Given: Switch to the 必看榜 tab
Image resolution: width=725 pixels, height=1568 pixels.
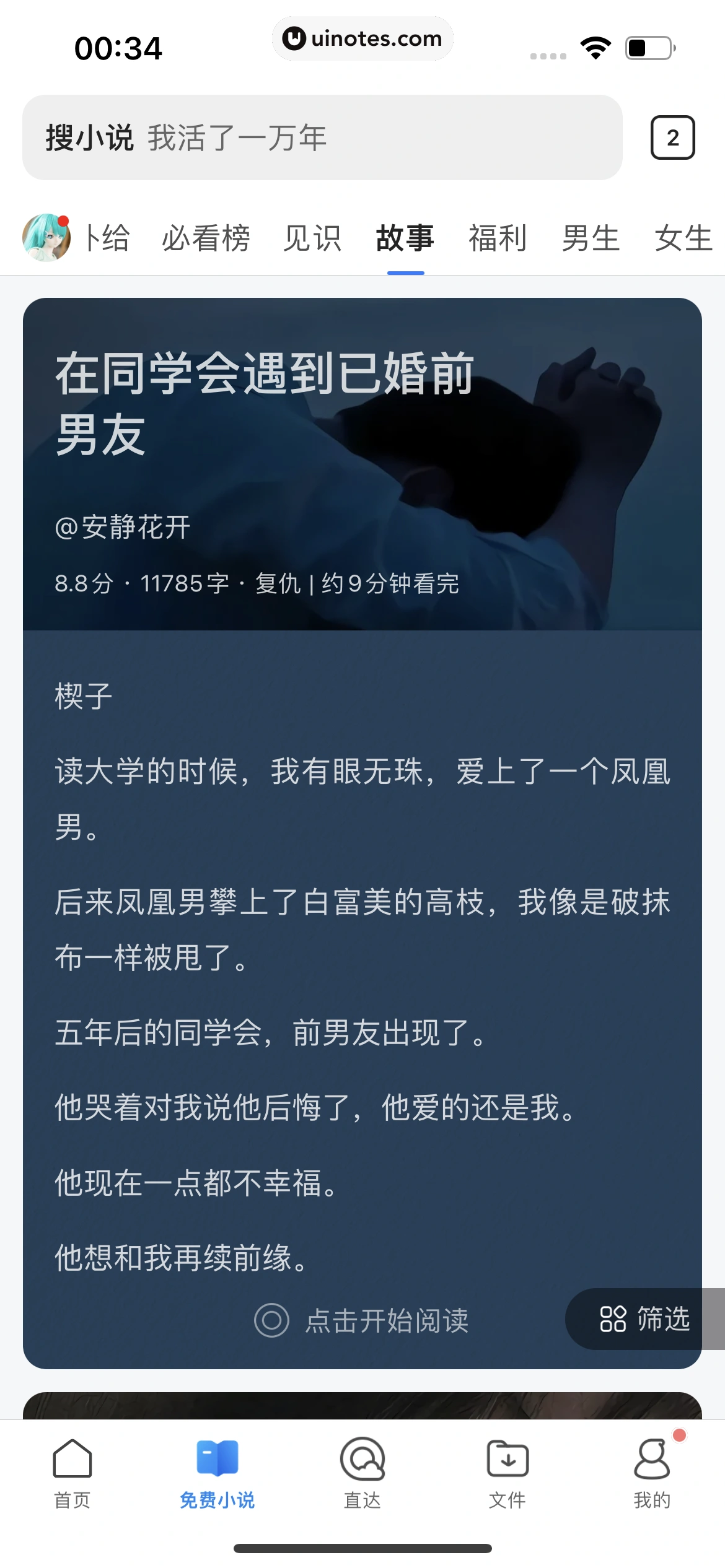Looking at the screenshot, I should click(x=206, y=238).
